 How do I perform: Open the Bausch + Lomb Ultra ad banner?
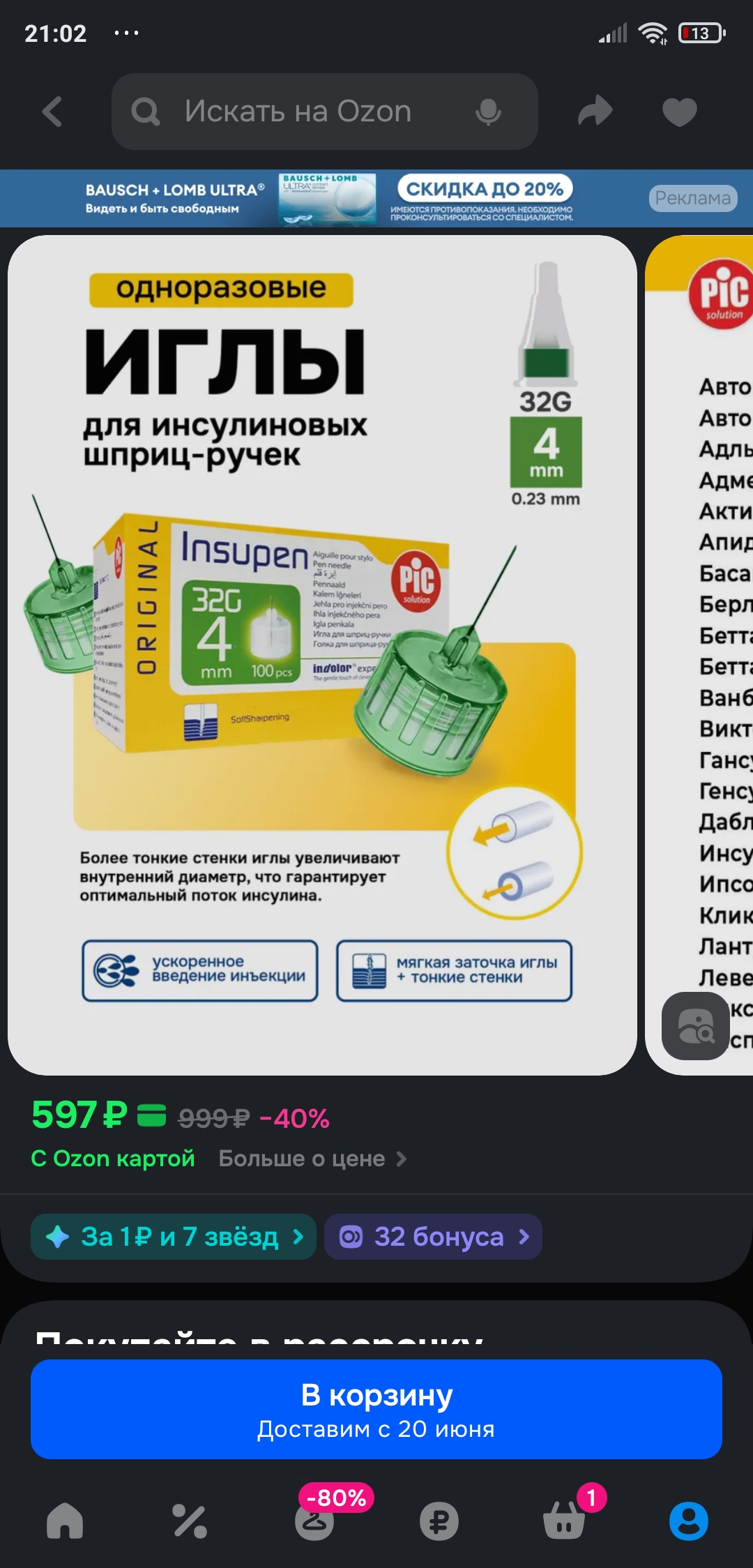376,199
